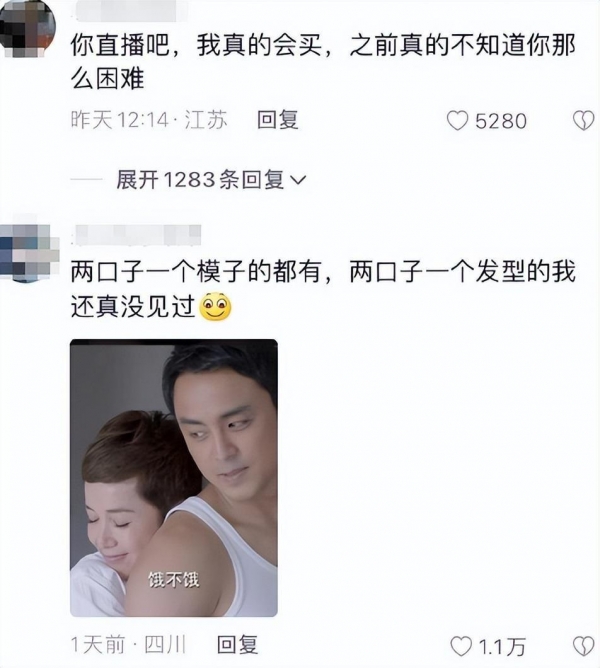Open the image attached to the 四川 comment
This screenshot has width=600, height=668.
tap(174, 477)
